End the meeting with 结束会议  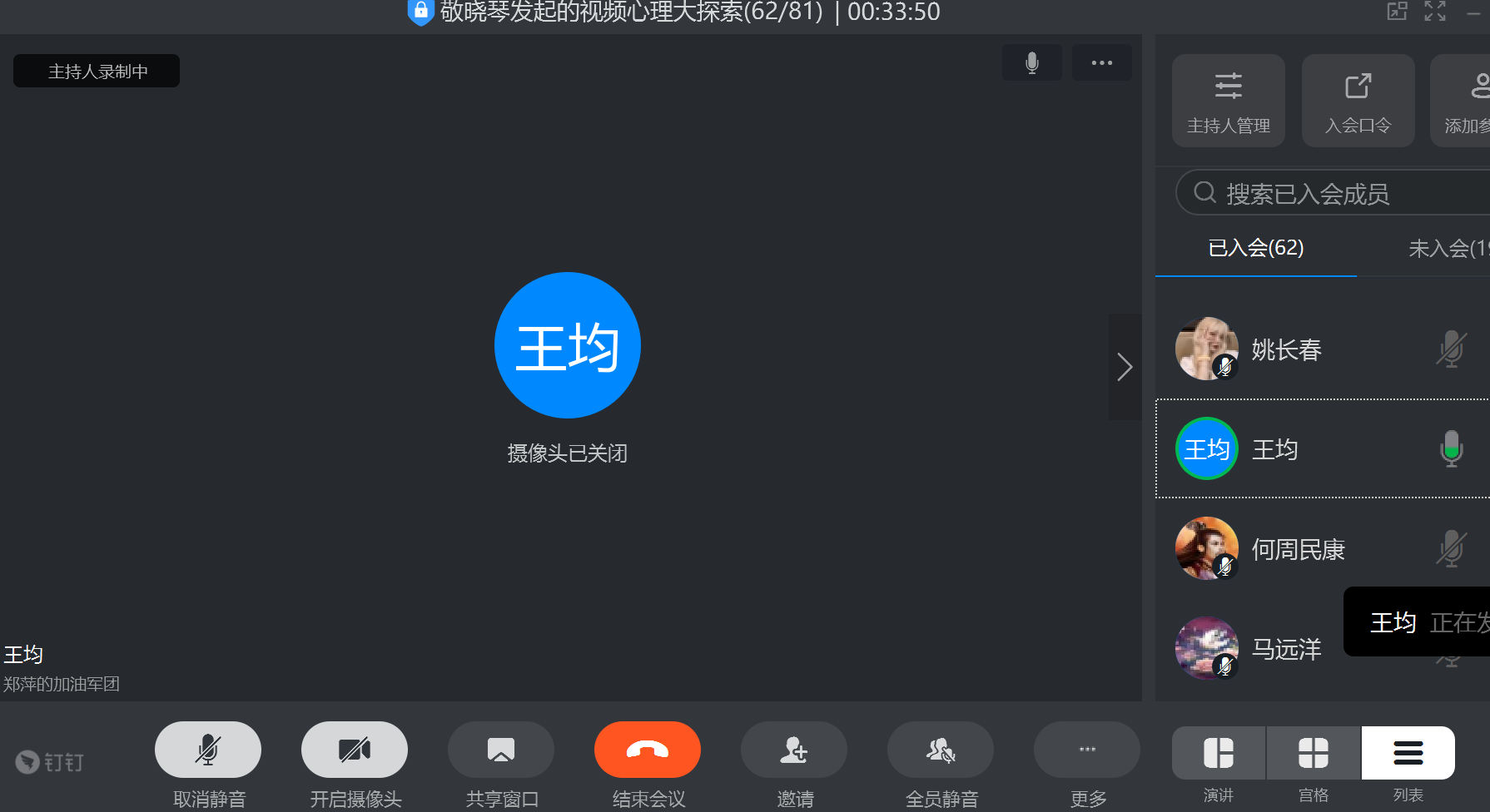click(x=648, y=750)
